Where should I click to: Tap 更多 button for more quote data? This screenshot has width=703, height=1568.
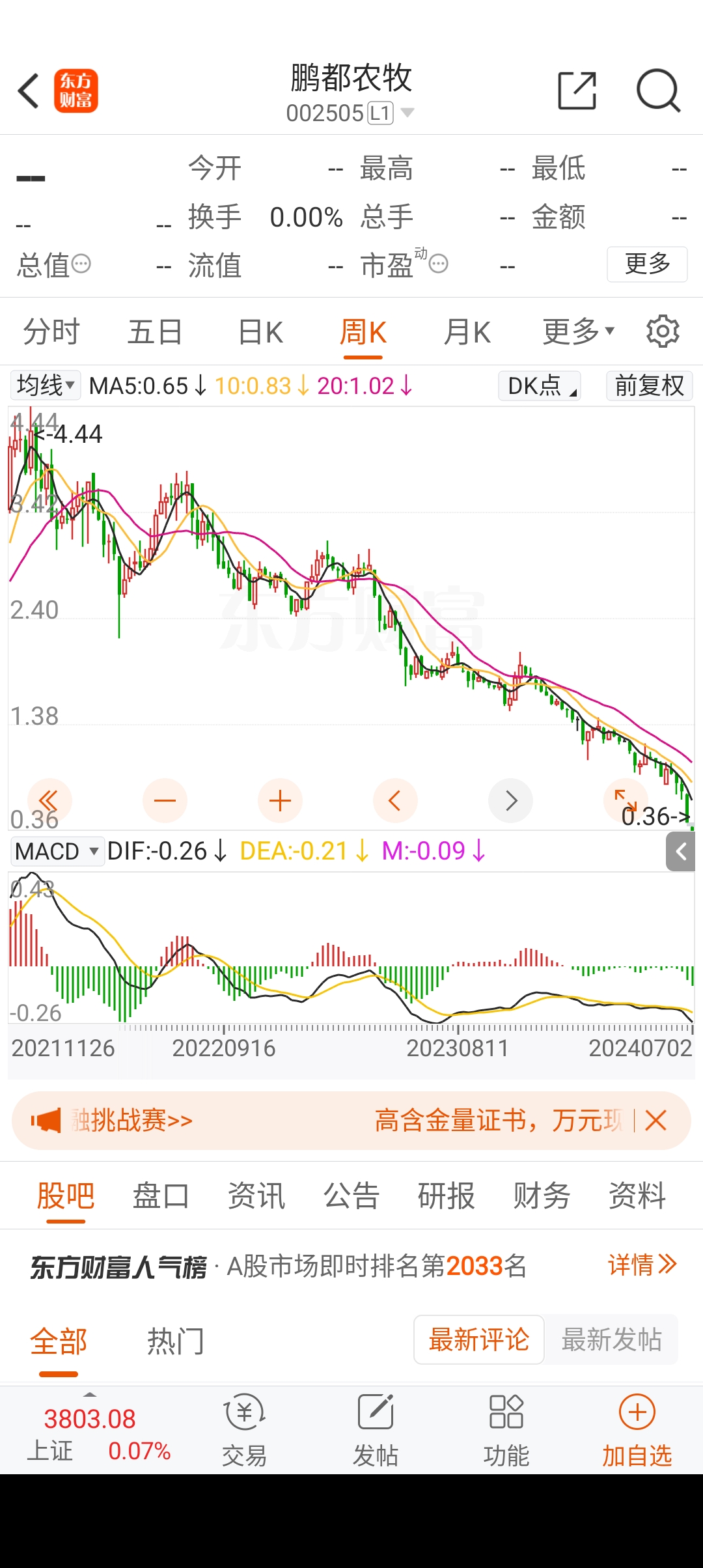click(647, 264)
